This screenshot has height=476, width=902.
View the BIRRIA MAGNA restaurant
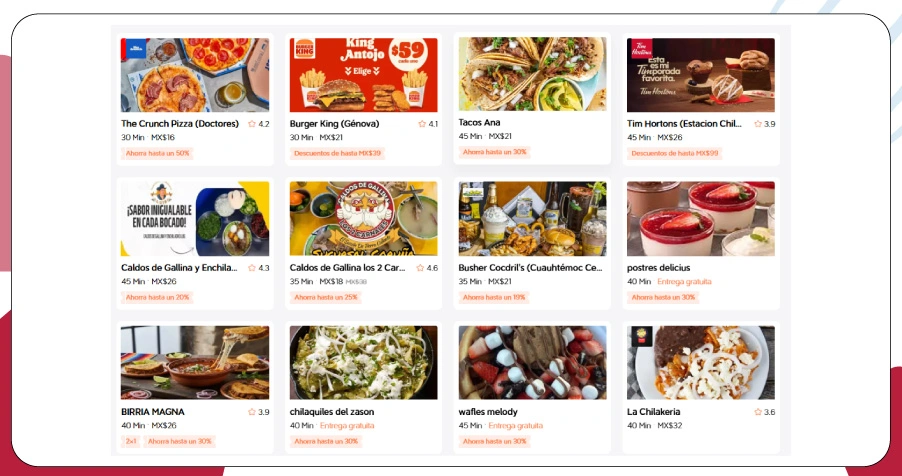point(194,363)
